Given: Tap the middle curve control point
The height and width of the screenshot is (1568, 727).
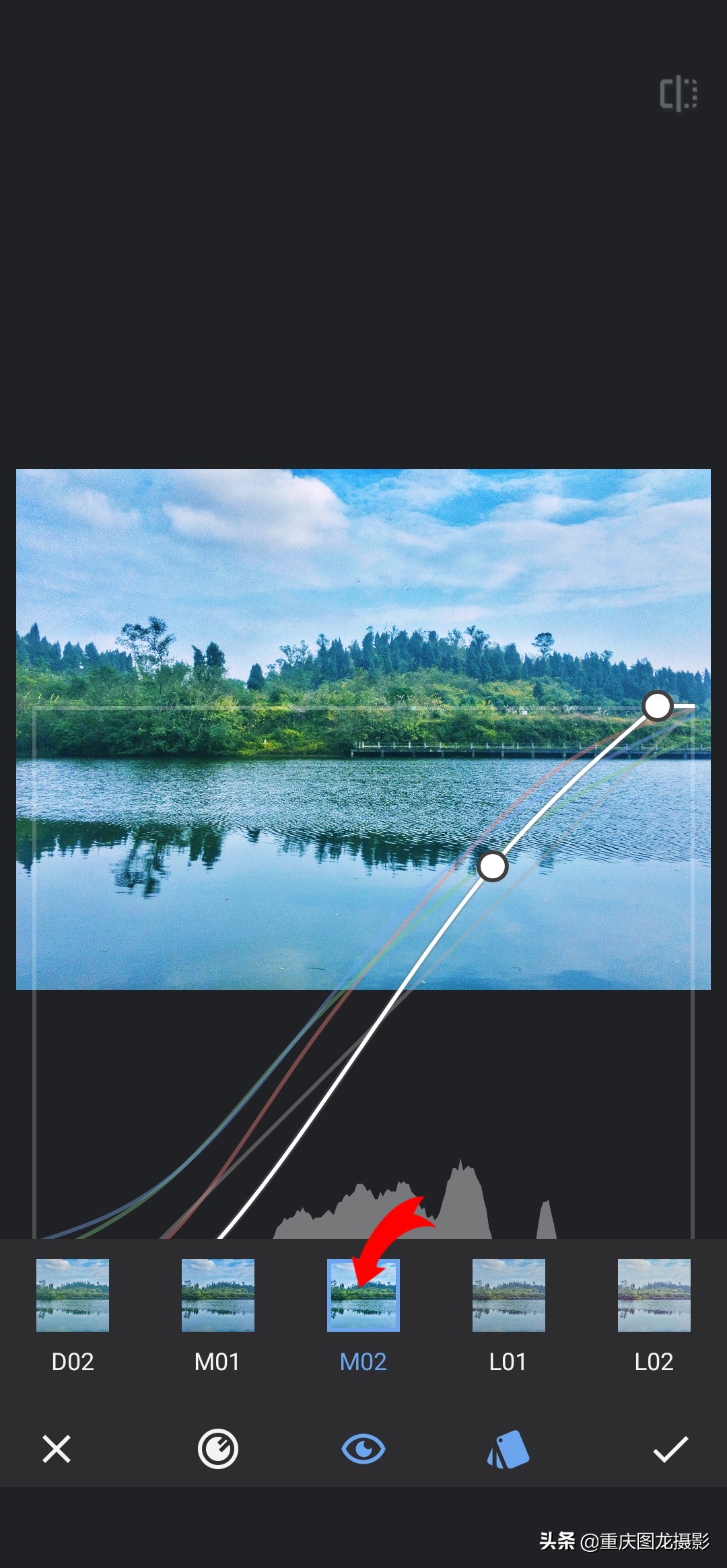Looking at the screenshot, I should (x=492, y=866).
